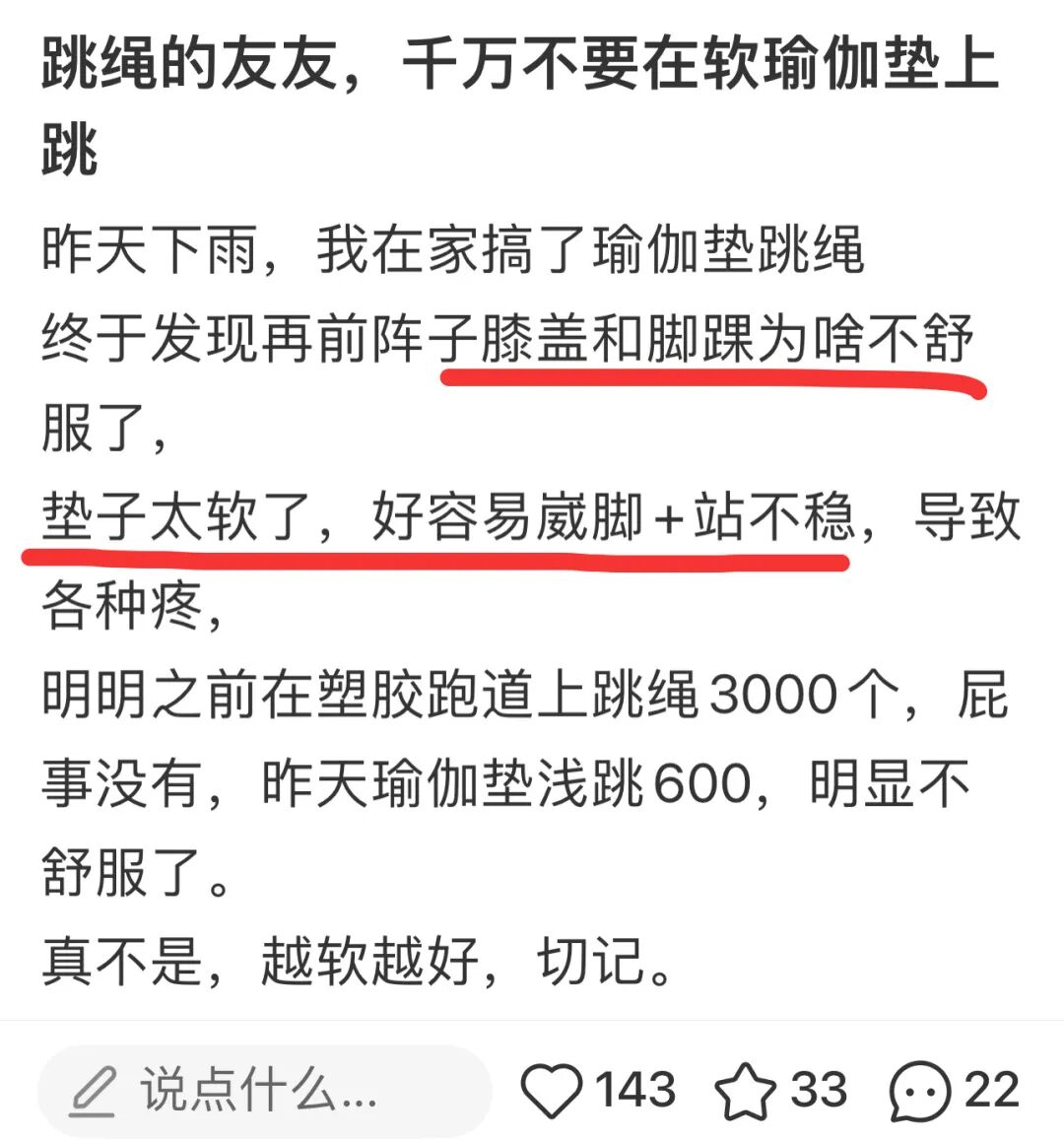Image resolution: width=1064 pixels, height=1141 pixels.
Task: Open the comments bubble icon
Action: [920, 1092]
